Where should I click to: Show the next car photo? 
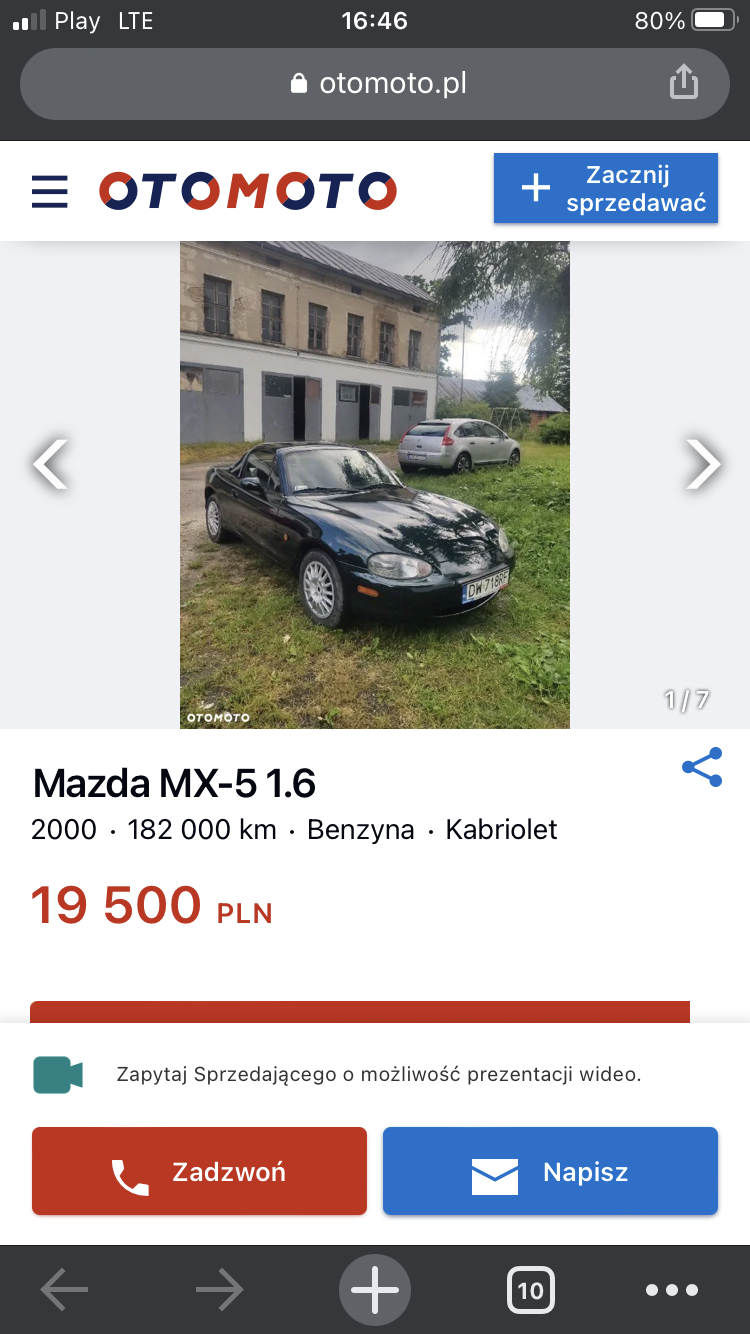pyautogui.click(x=702, y=464)
